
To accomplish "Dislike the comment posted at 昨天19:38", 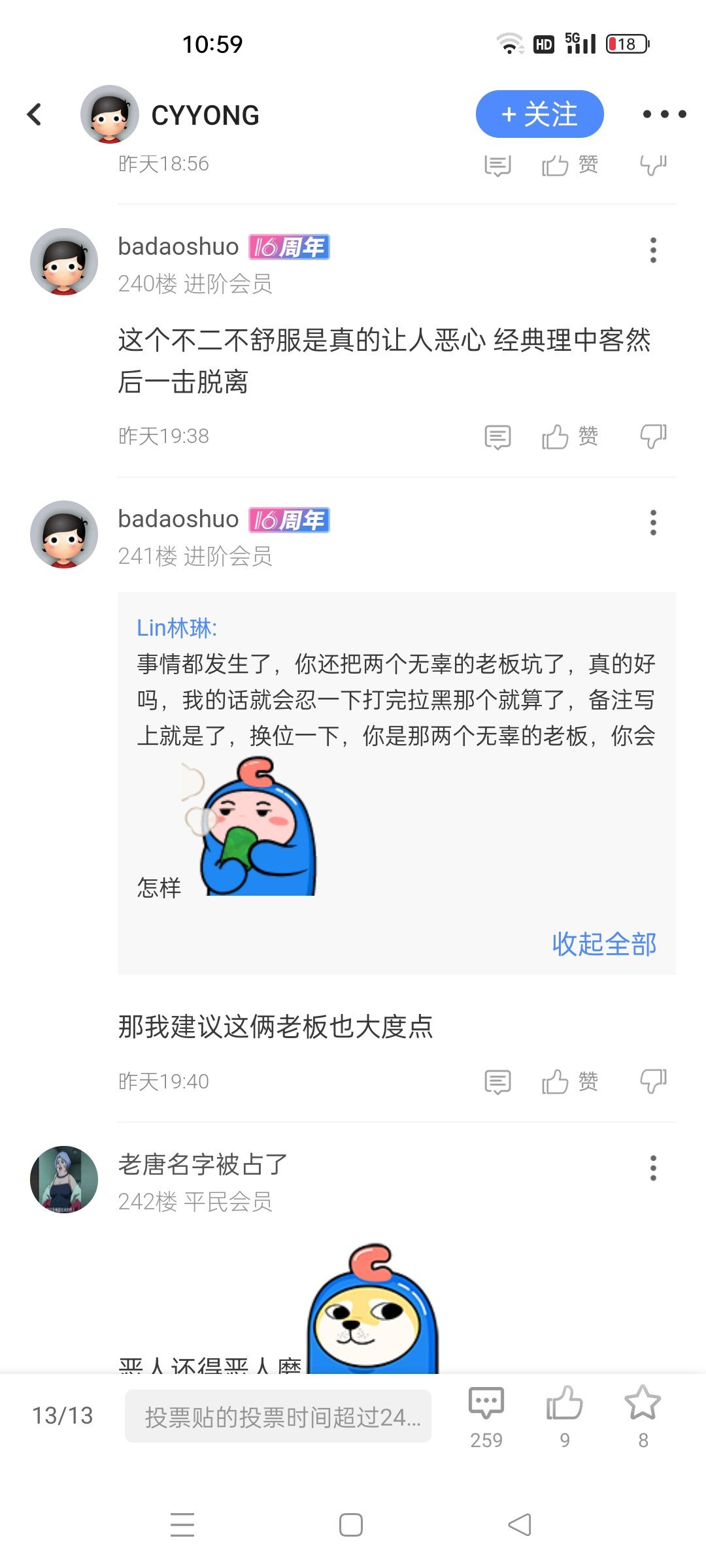I will coord(653,436).
